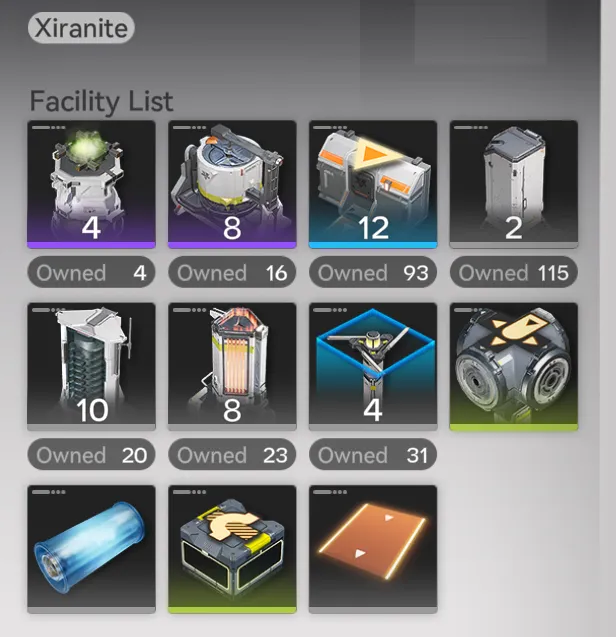616x637 pixels.
Task: Choose the orange-arrow facility with Owned 93
Action: click(373, 184)
